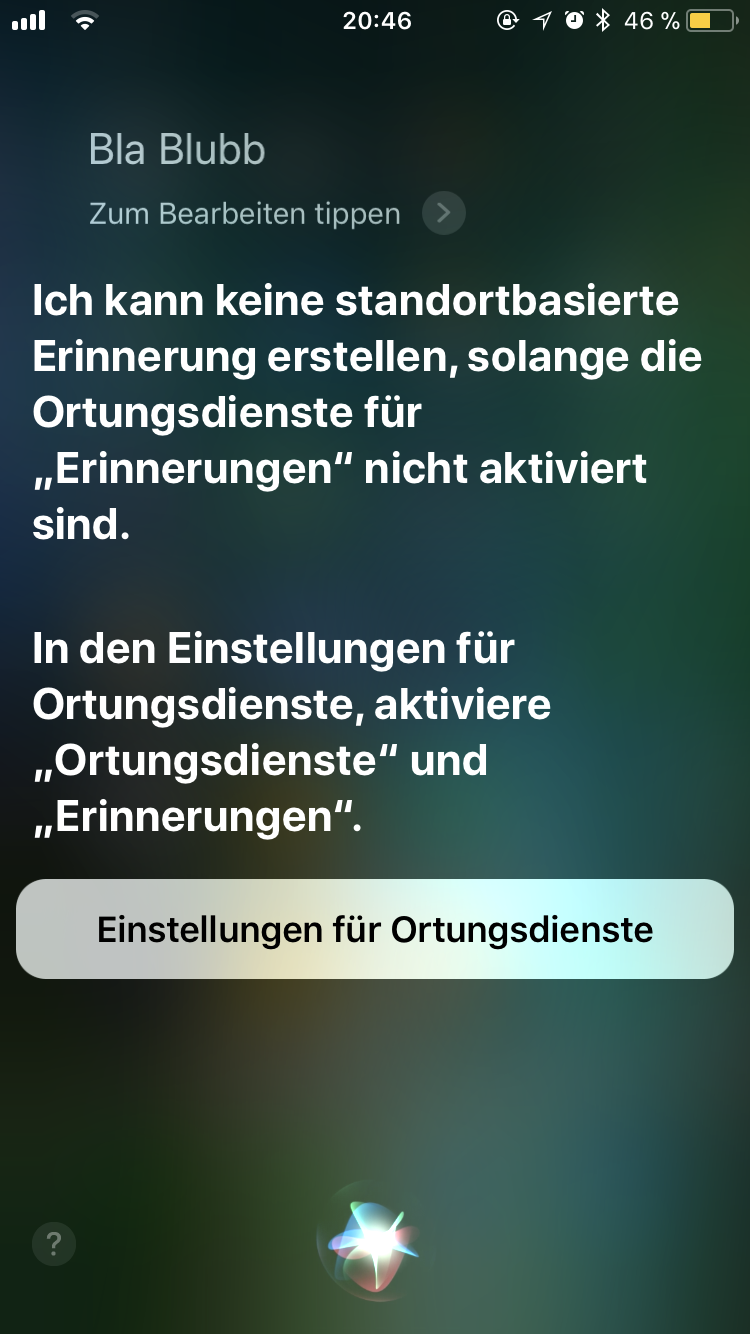
Task: Open the Siri help question mark
Action: tap(54, 1245)
